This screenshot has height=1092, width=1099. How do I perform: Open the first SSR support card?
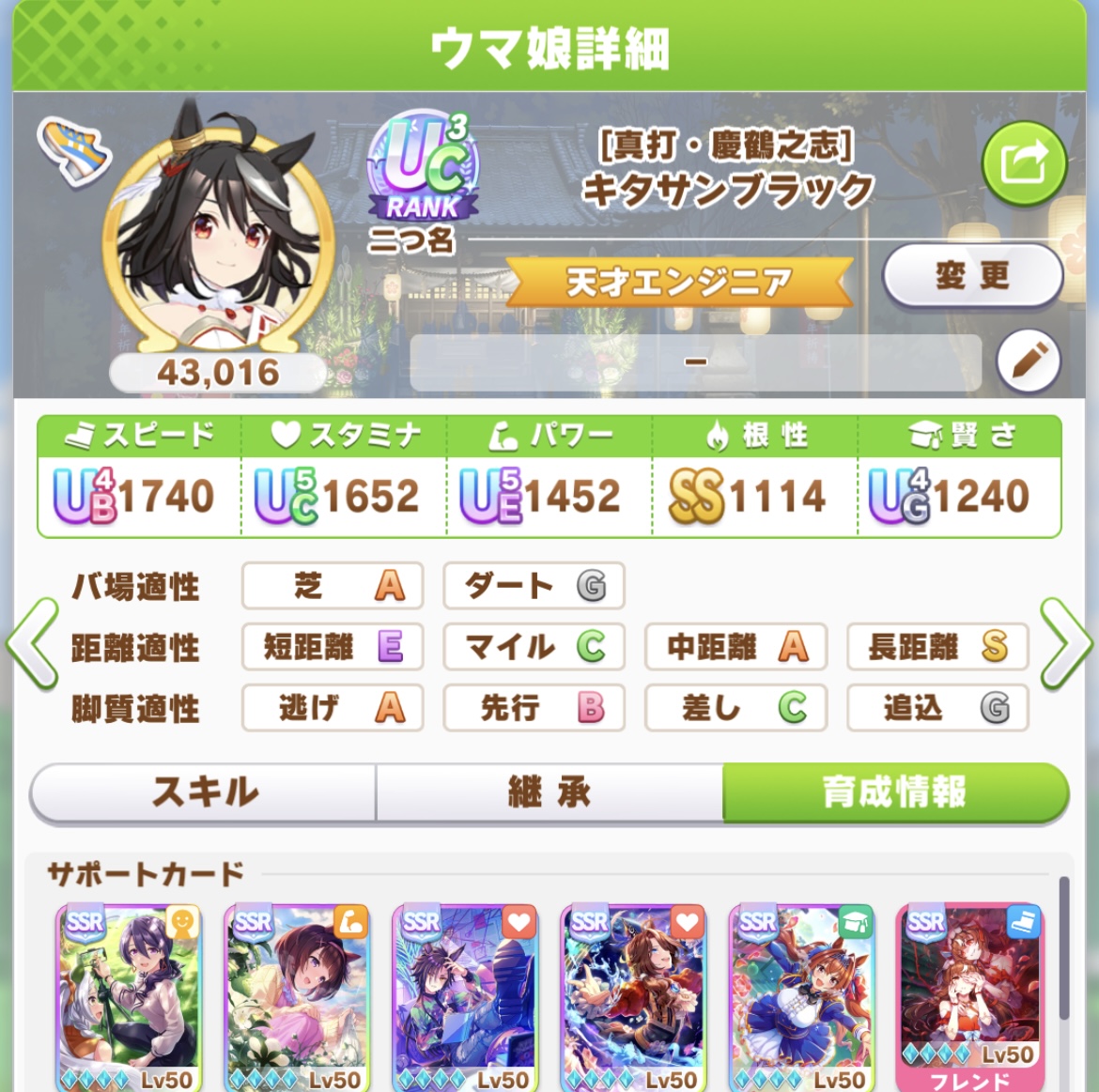[x=130, y=995]
